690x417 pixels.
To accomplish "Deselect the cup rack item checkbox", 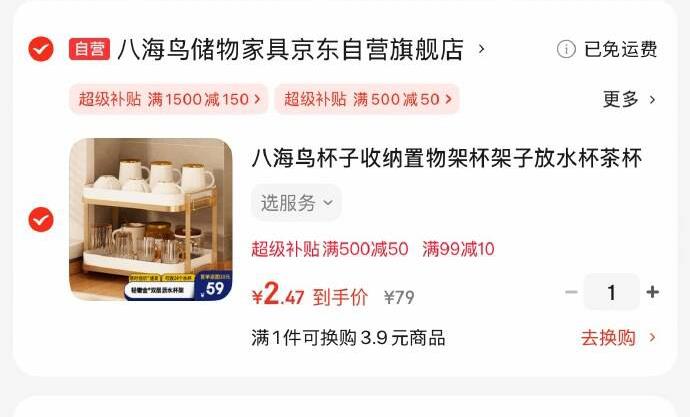I will coord(40,219).
